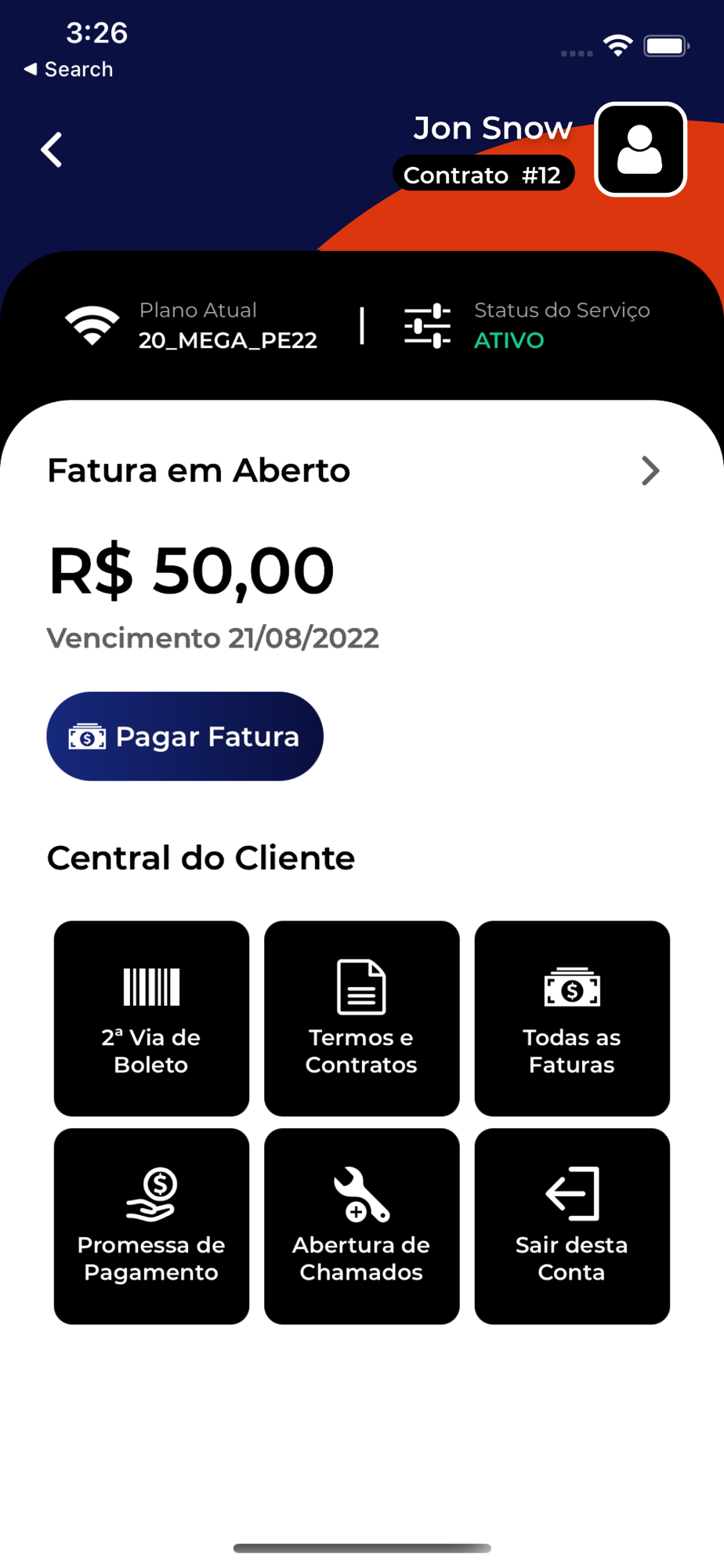Image resolution: width=724 pixels, height=1568 pixels.
Task: Open Abertura de Chamados
Action: point(361,1226)
